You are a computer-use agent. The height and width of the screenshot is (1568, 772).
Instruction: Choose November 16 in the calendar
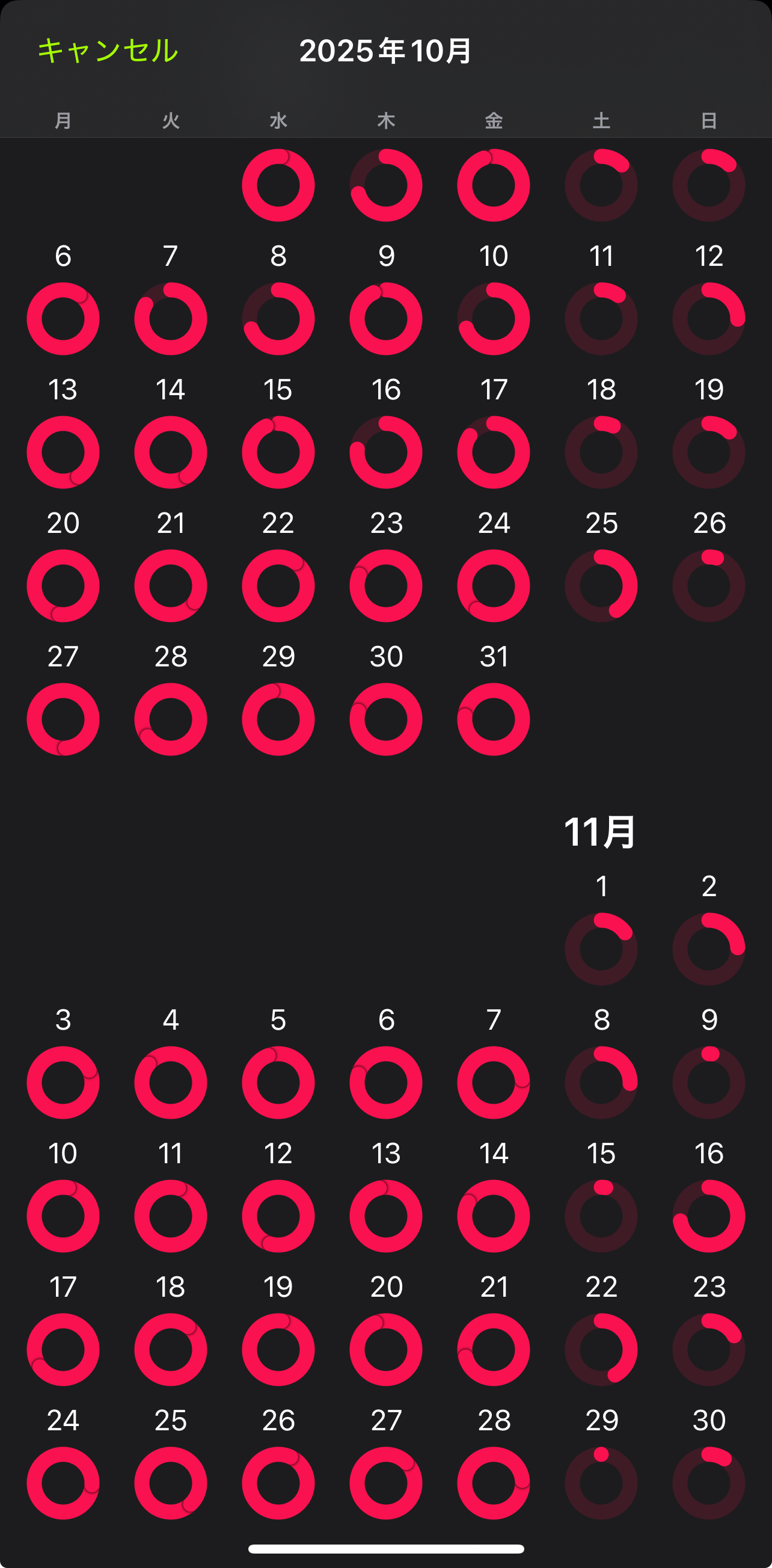709,1216
